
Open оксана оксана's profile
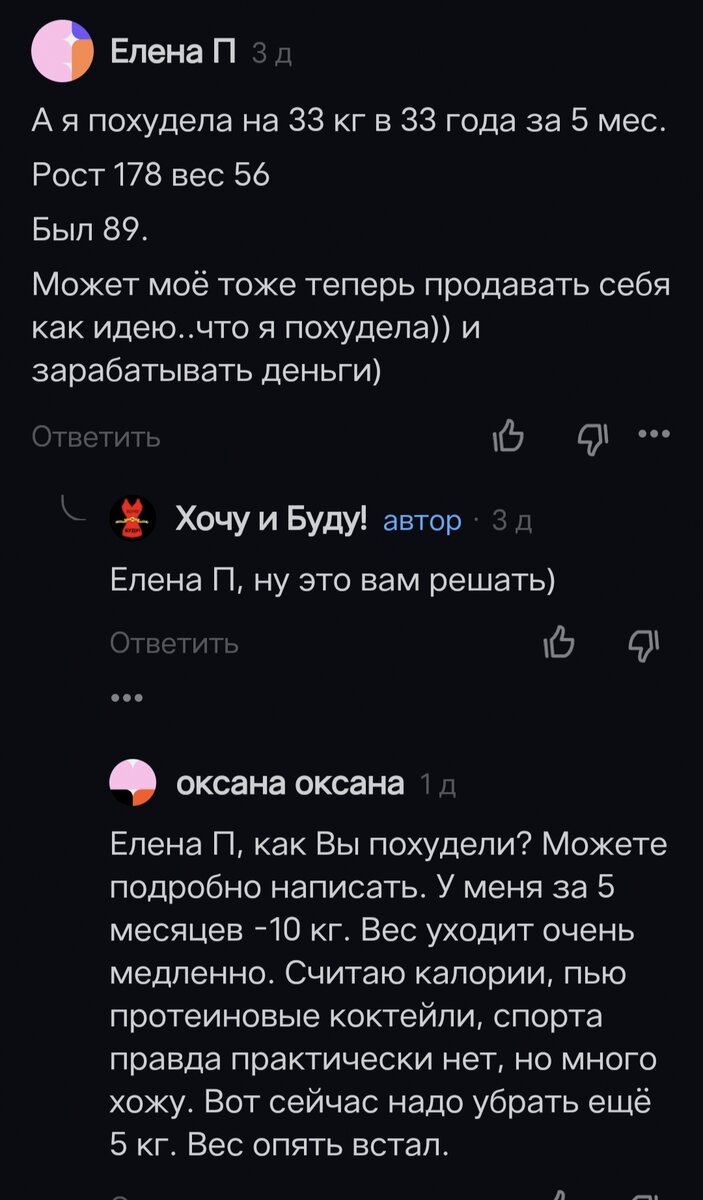point(290,784)
